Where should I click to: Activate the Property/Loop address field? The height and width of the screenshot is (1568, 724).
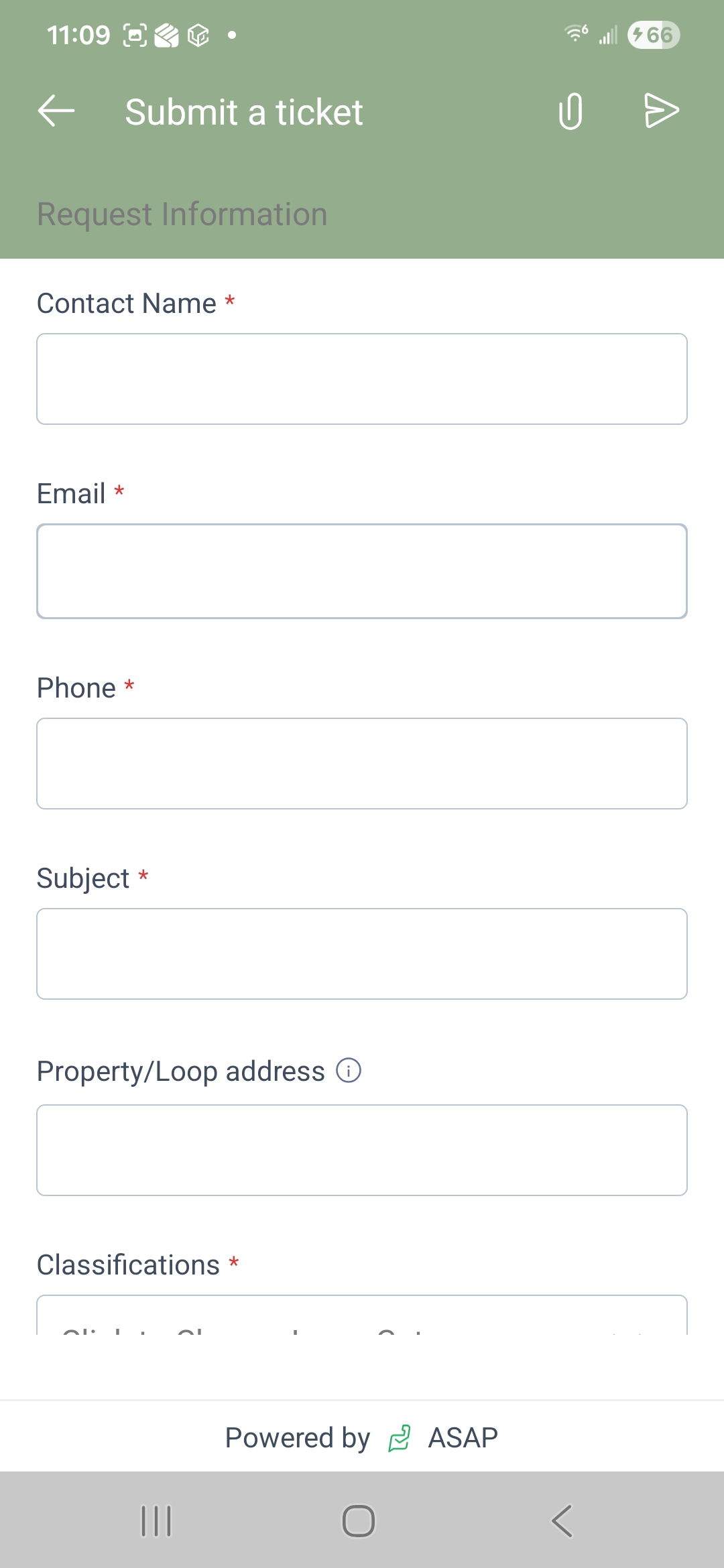coord(362,1150)
